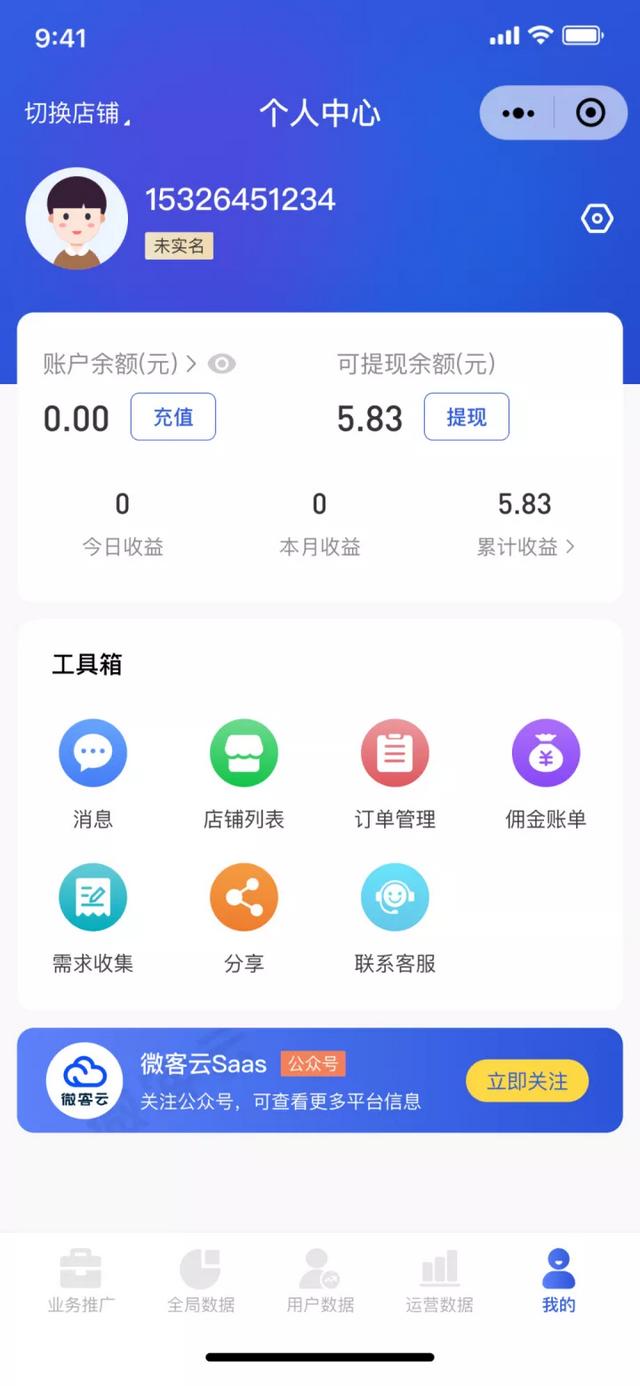Tap 切换店铺 to switch store

click(x=76, y=113)
